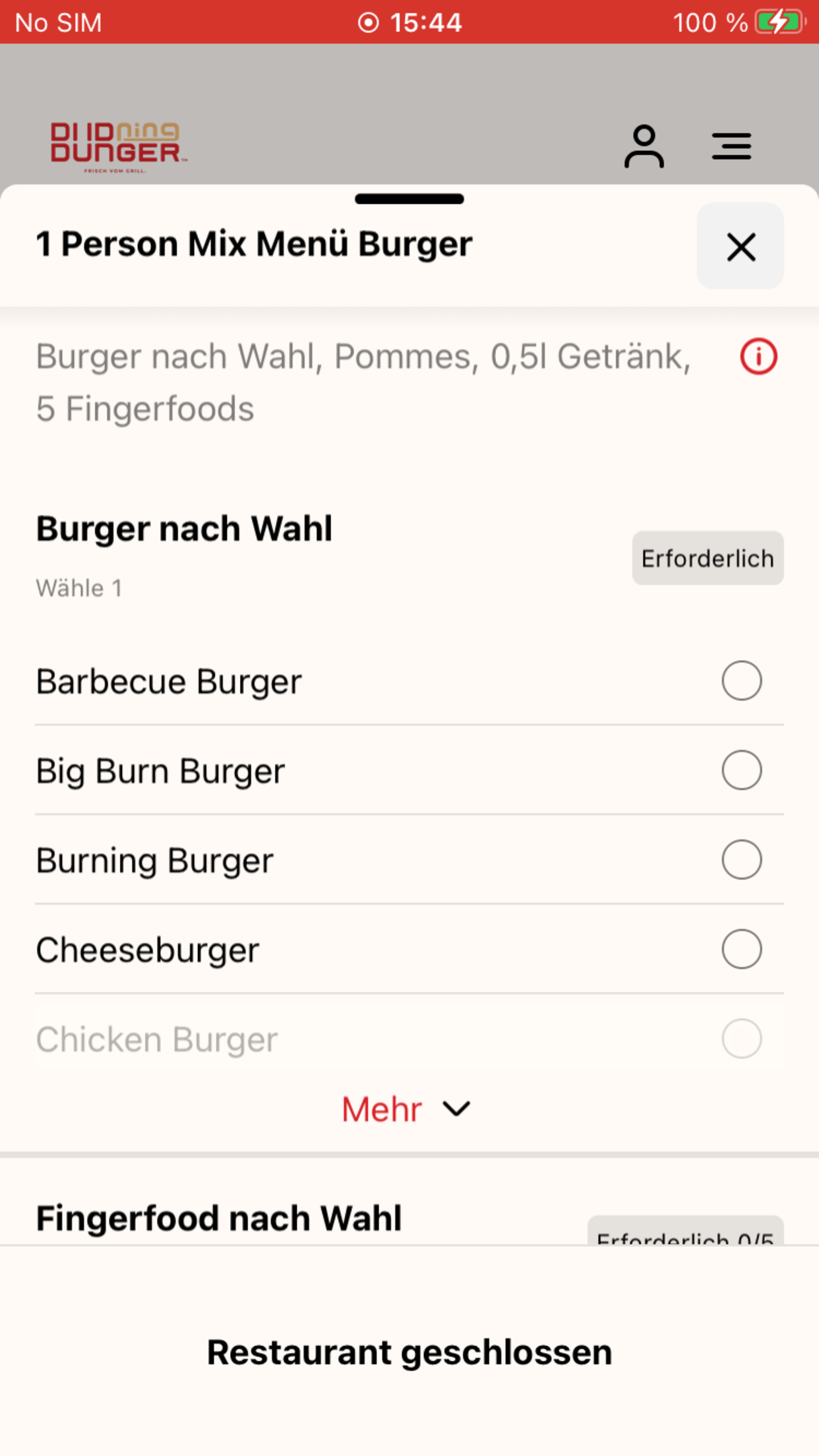Image resolution: width=819 pixels, height=1456 pixels.
Task: Open the hamburger menu
Action: pyautogui.click(x=731, y=146)
